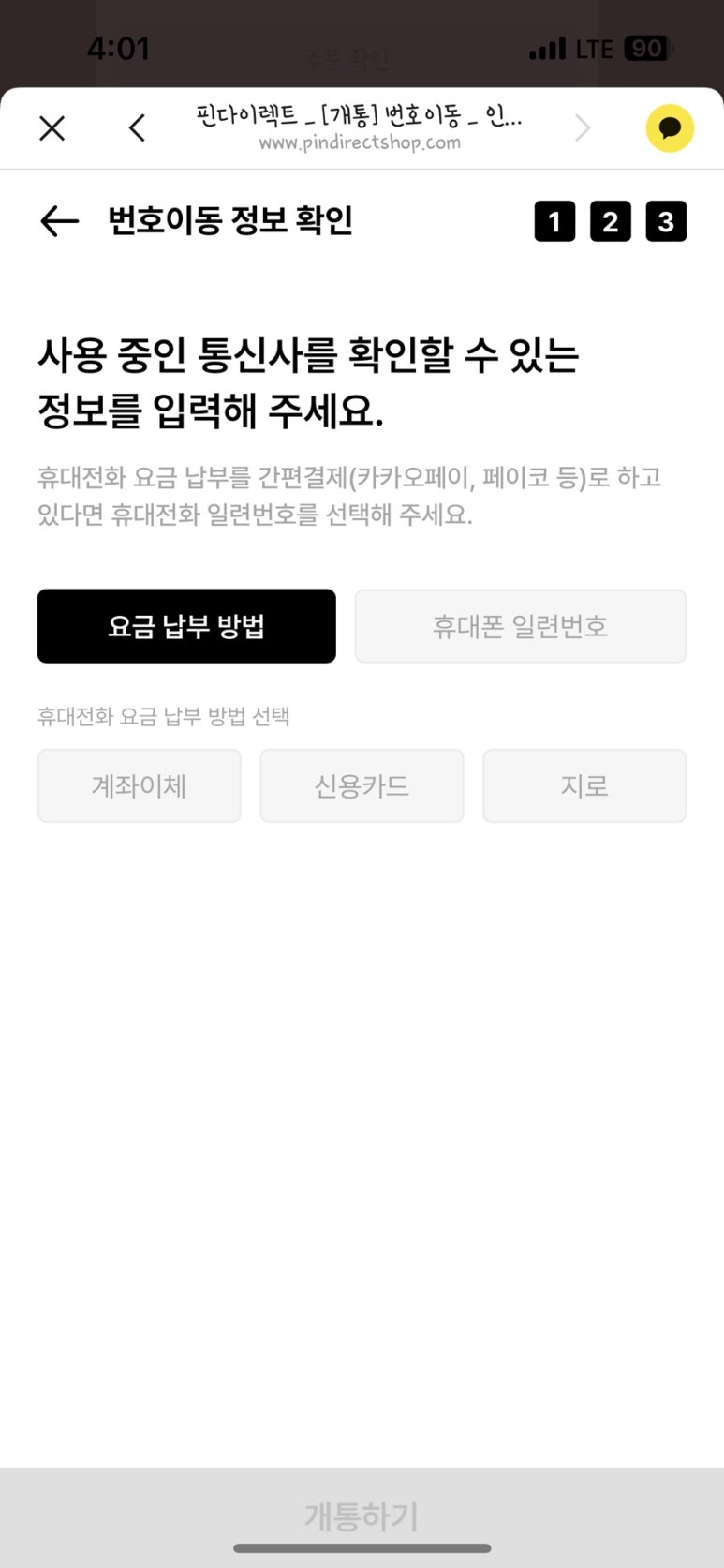This screenshot has width=724, height=1568.
Task: Switch to the 휴대폰 일련번호 tab
Action: point(521,626)
